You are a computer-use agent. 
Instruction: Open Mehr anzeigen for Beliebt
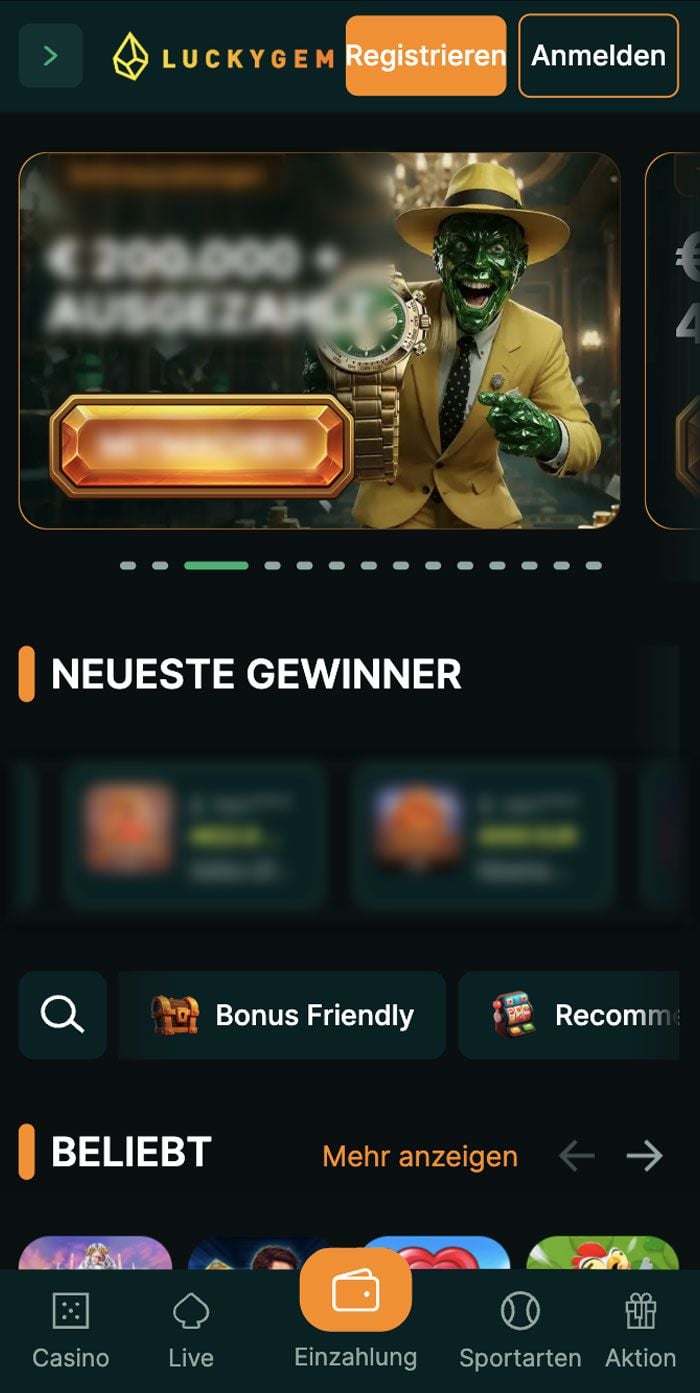point(420,1157)
